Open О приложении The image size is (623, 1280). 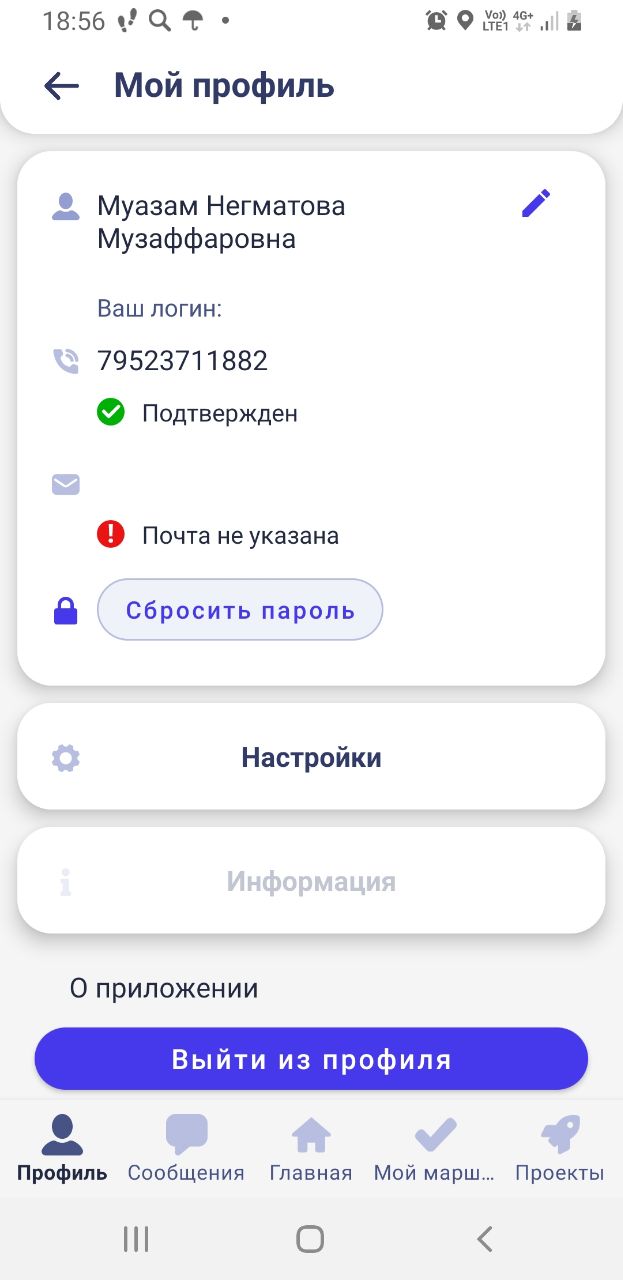tap(164, 989)
